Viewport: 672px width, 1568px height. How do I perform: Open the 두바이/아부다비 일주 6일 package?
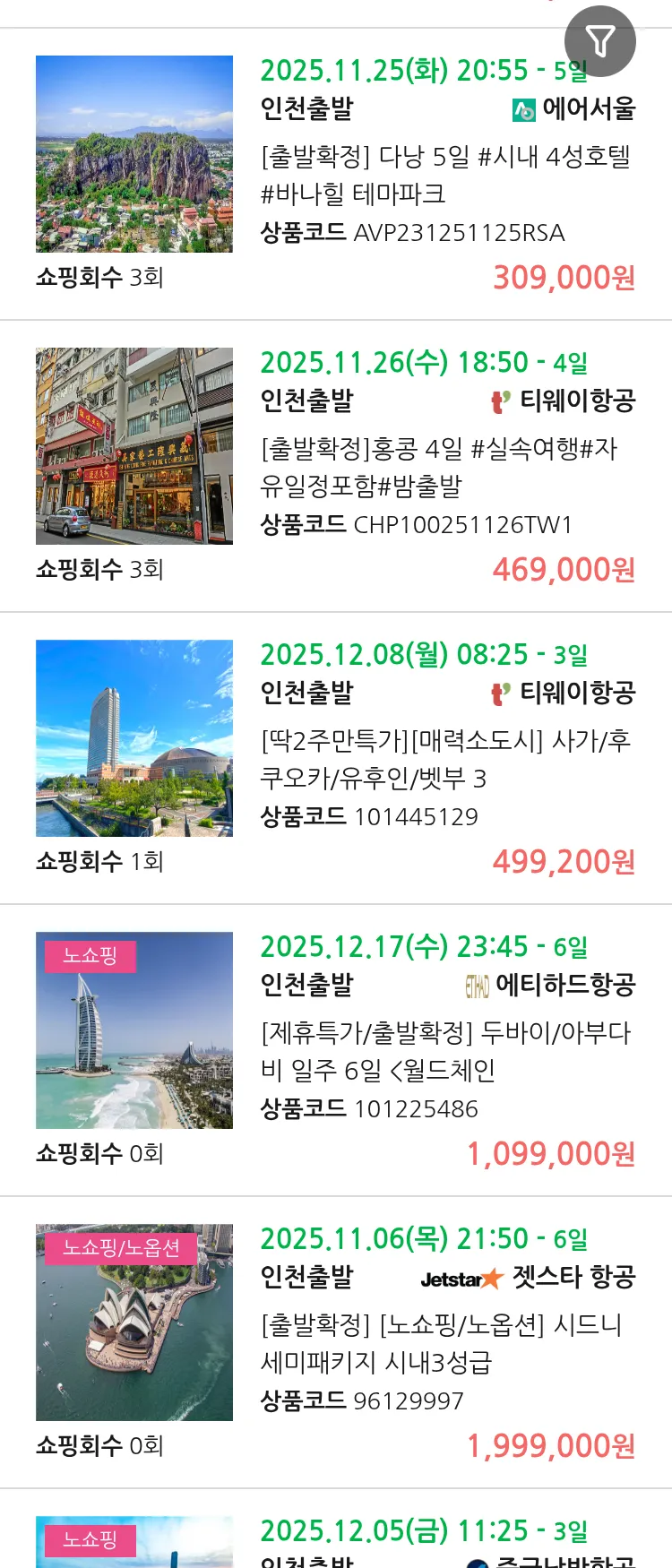[445, 1051]
